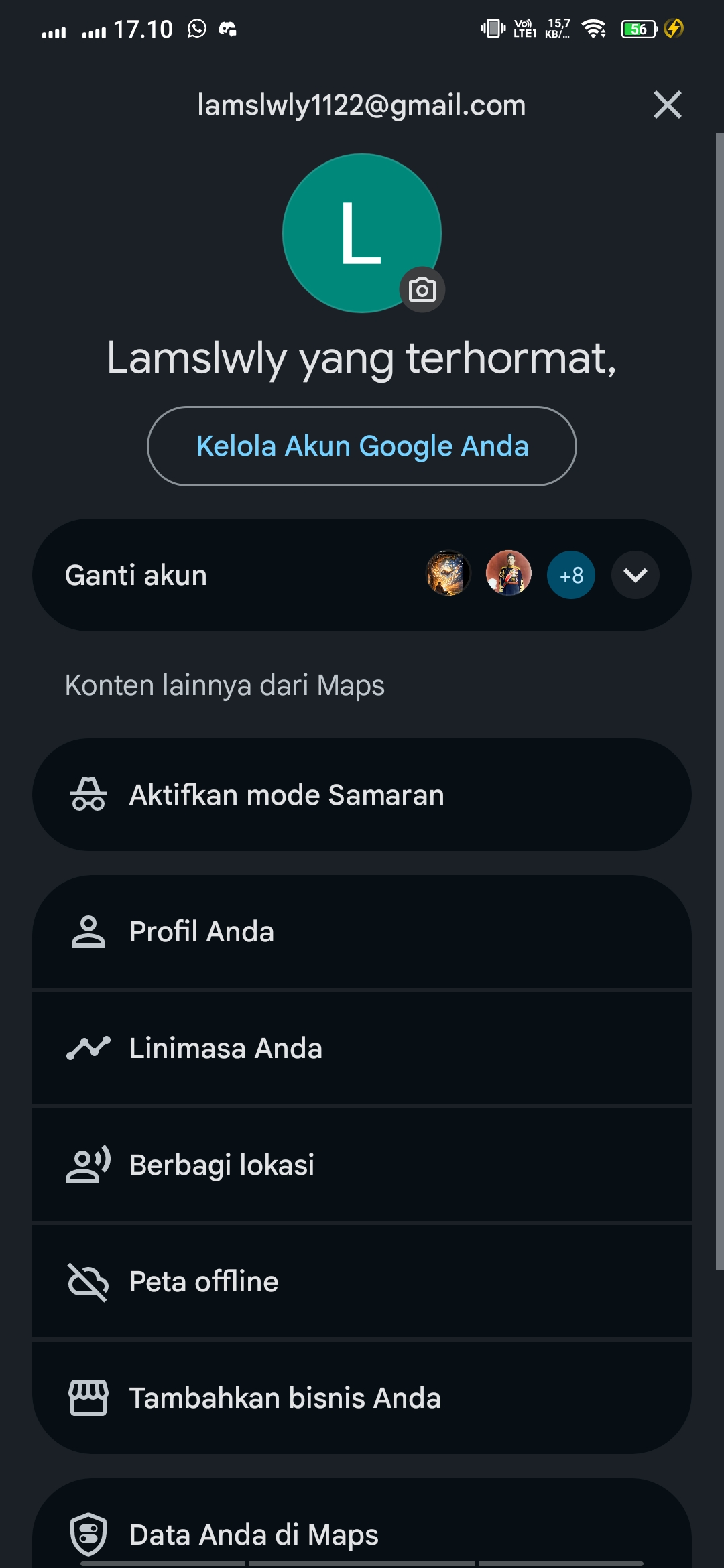This screenshot has width=724, height=1568.
Task: Tap the +8 more accounts badge
Action: 571,575
